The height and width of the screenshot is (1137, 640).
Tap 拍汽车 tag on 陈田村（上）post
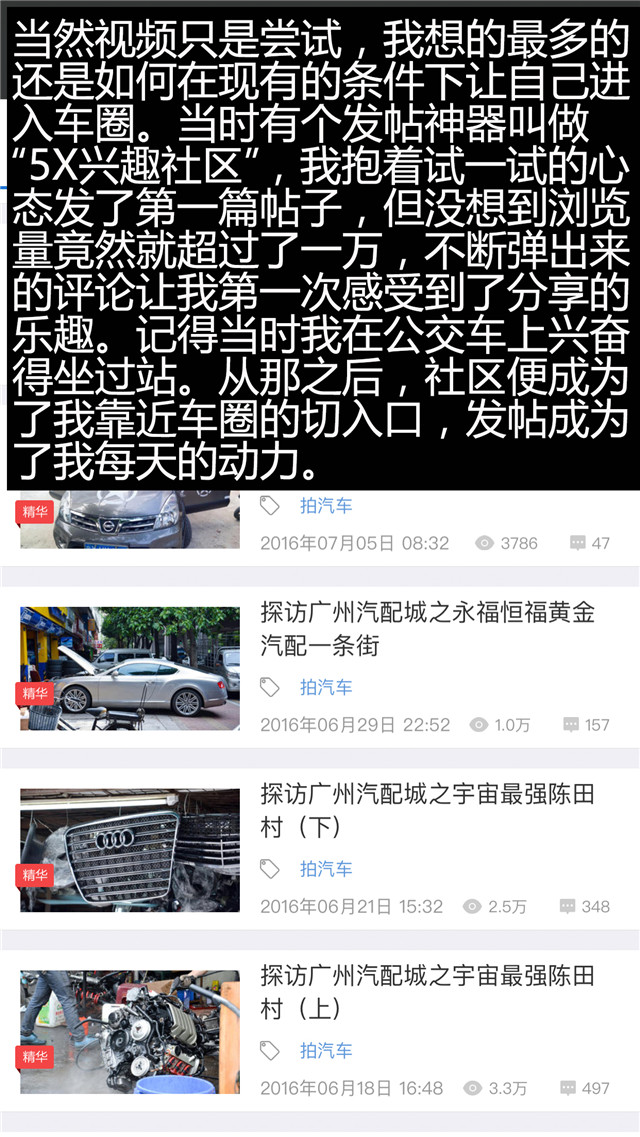326,1050
